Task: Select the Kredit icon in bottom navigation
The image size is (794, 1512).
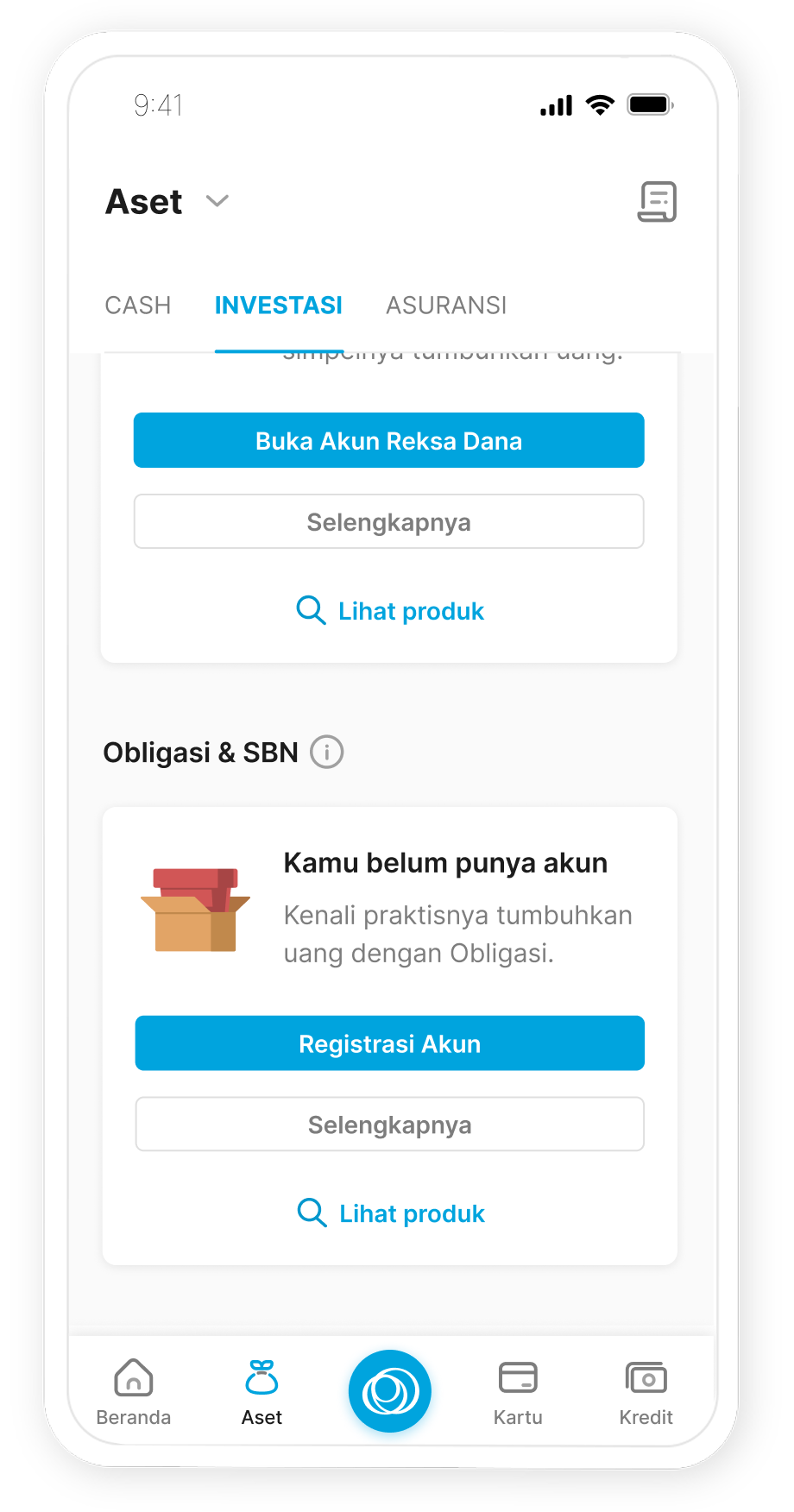Action: [x=646, y=1377]
